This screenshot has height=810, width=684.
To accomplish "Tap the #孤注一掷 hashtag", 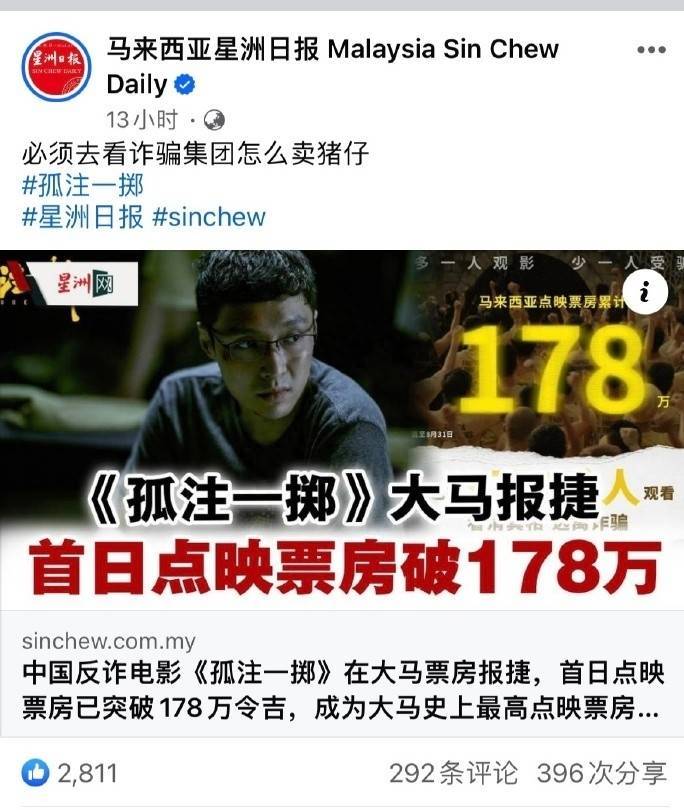I will pos(82,185).
